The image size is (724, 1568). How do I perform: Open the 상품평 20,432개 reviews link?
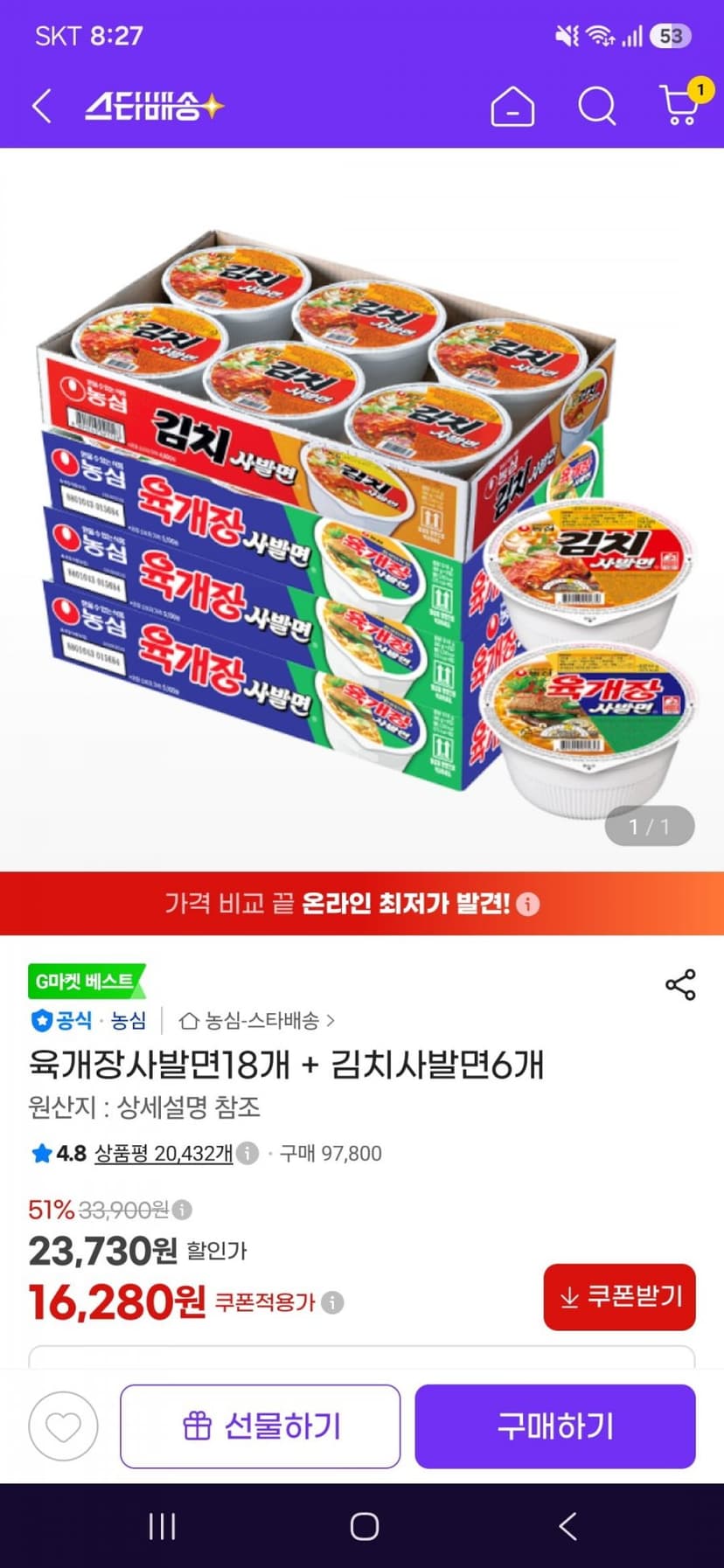click(x=163, y=1154)
